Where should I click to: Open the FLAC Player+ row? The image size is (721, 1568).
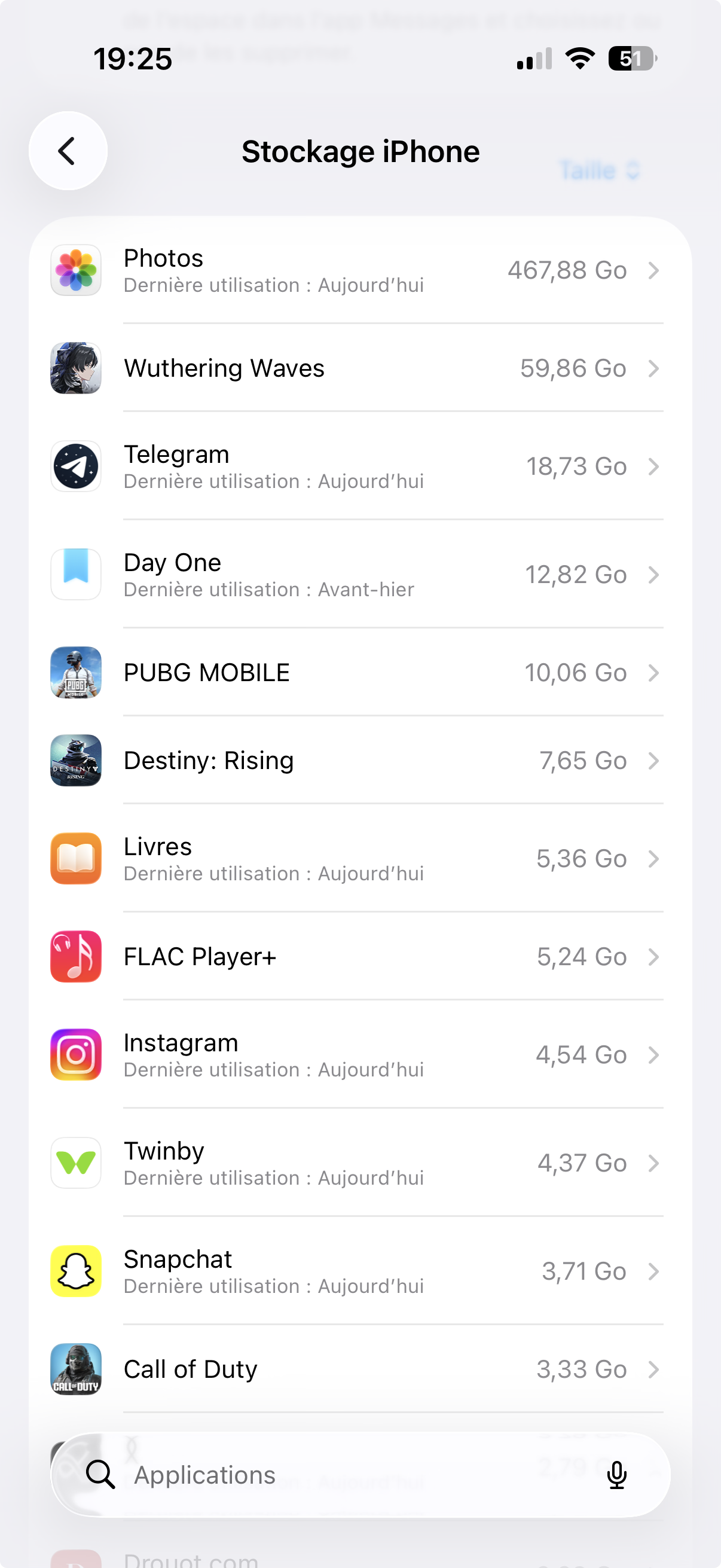[x=359, y=957]
